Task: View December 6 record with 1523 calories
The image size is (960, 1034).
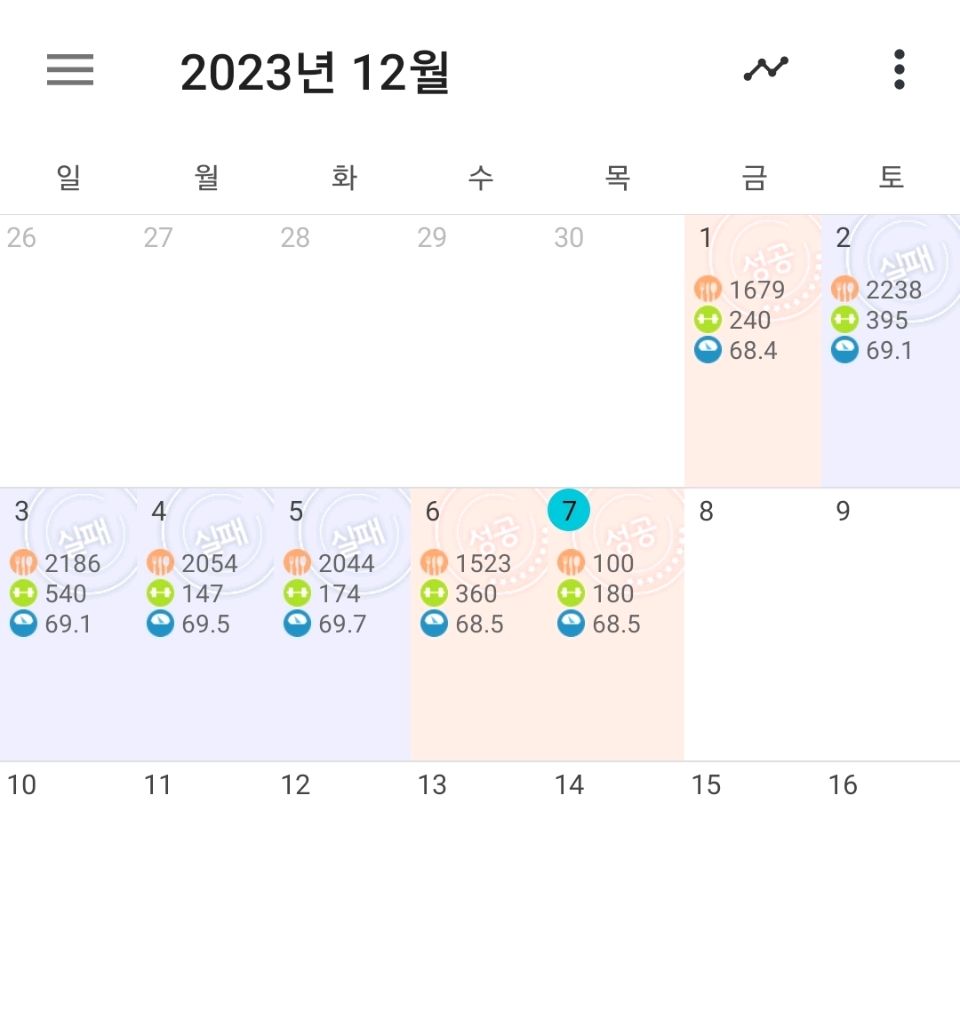Action: click(x=479, y=624)
